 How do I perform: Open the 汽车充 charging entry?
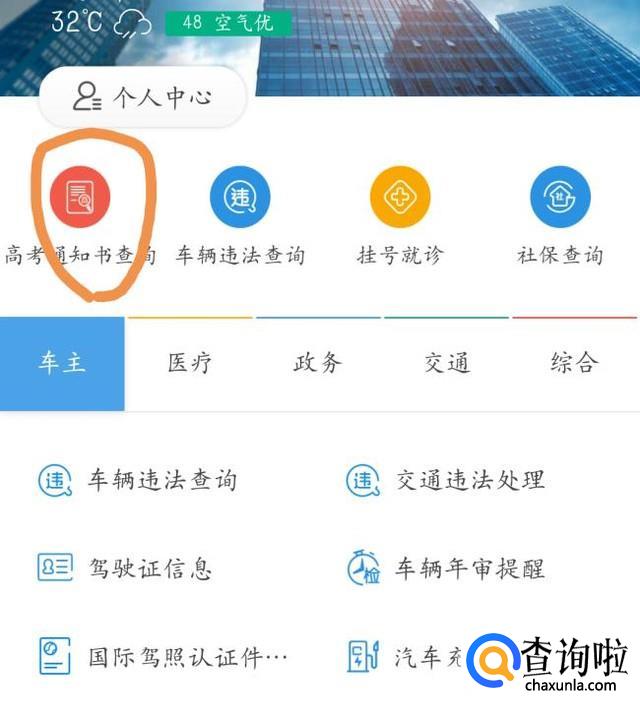[x=405, y=657]
